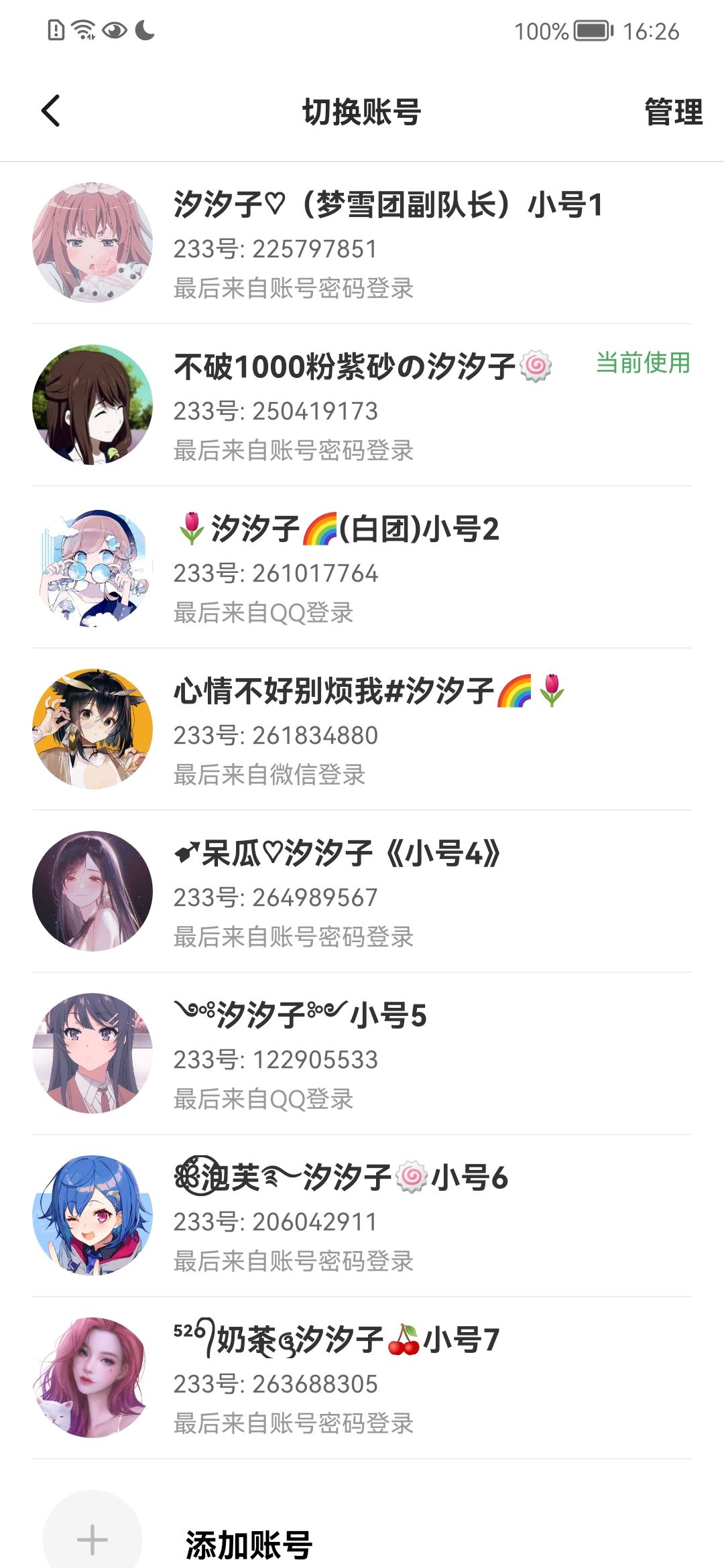
Task: Switch to account 泡芙 汐汐子 小号6
Action: 362,1217
